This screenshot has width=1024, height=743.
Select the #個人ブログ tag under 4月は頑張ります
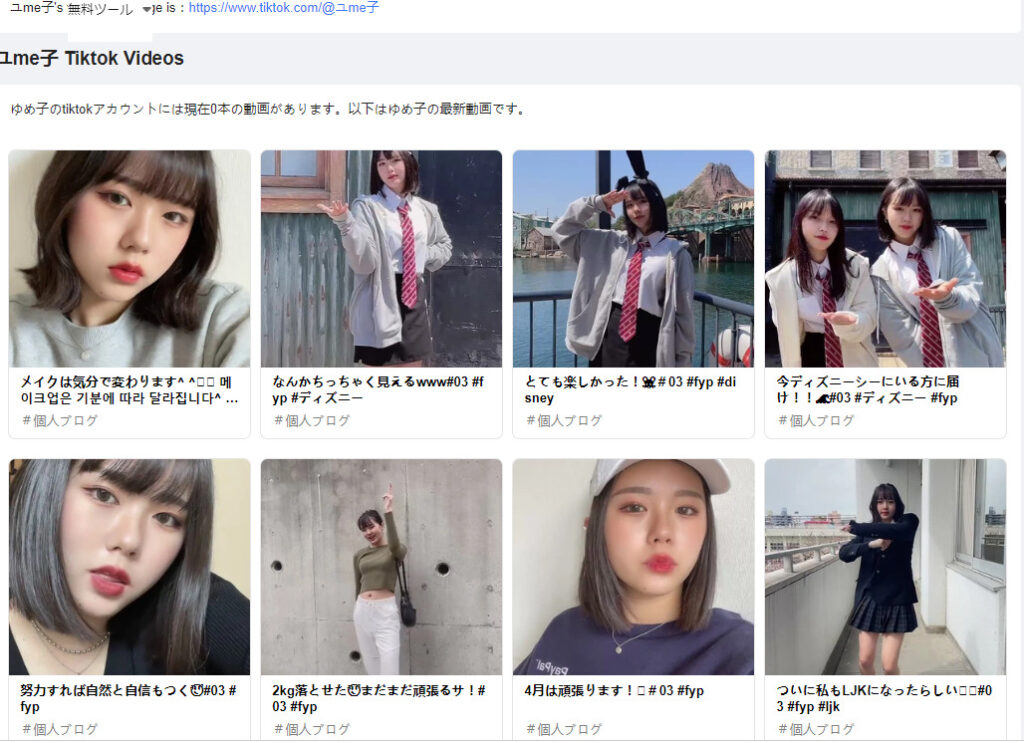pos(565,729)
